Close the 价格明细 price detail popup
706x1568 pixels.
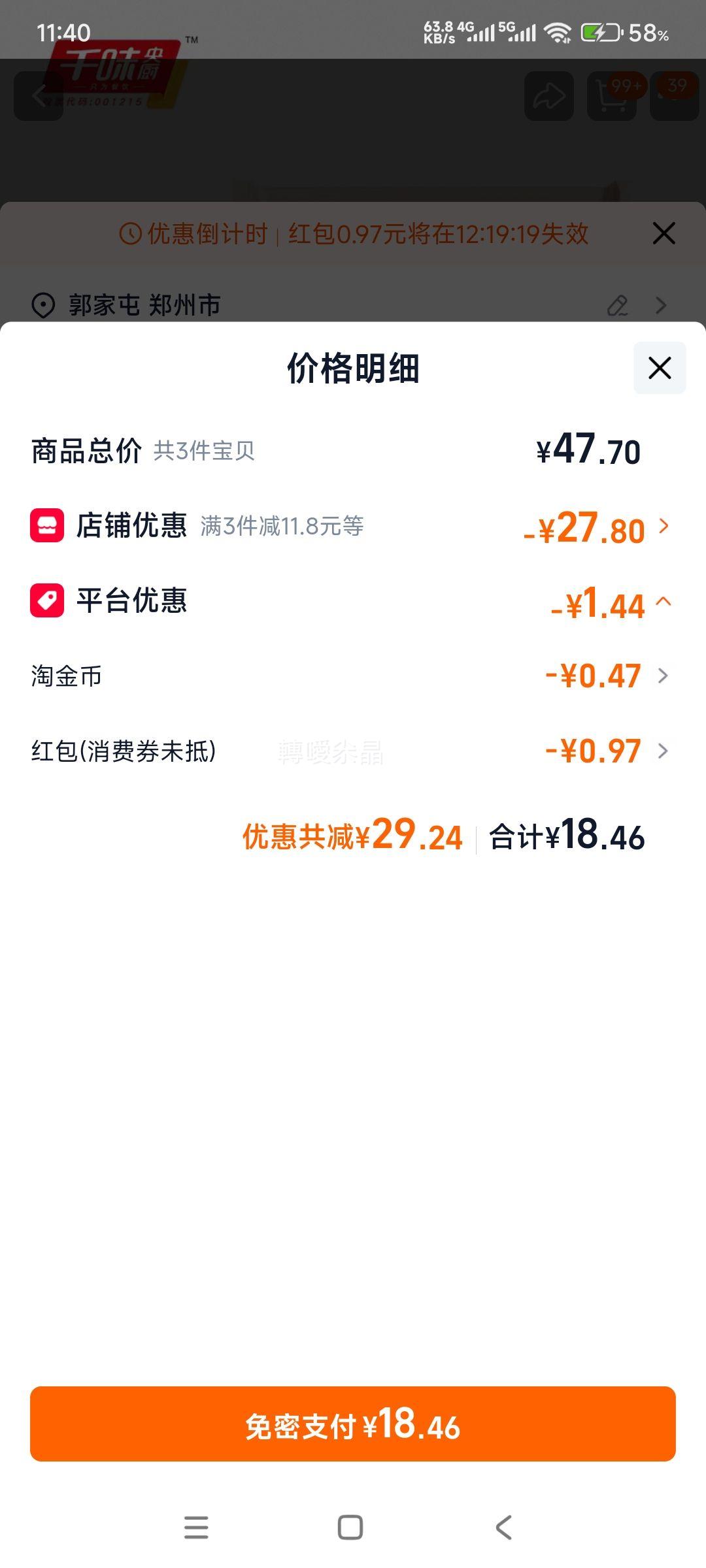point(658,368)
